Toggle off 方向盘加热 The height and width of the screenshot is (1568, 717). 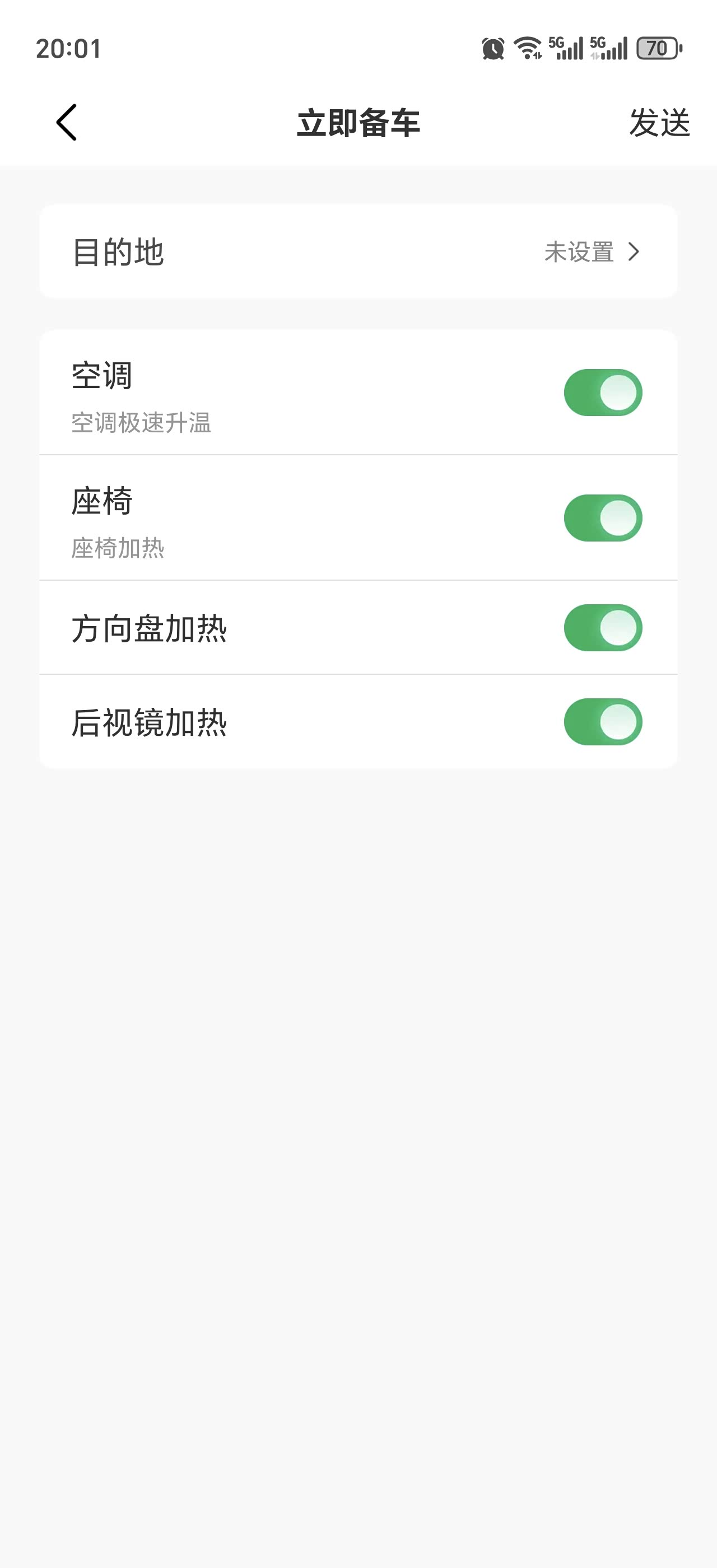pos(603,628)
